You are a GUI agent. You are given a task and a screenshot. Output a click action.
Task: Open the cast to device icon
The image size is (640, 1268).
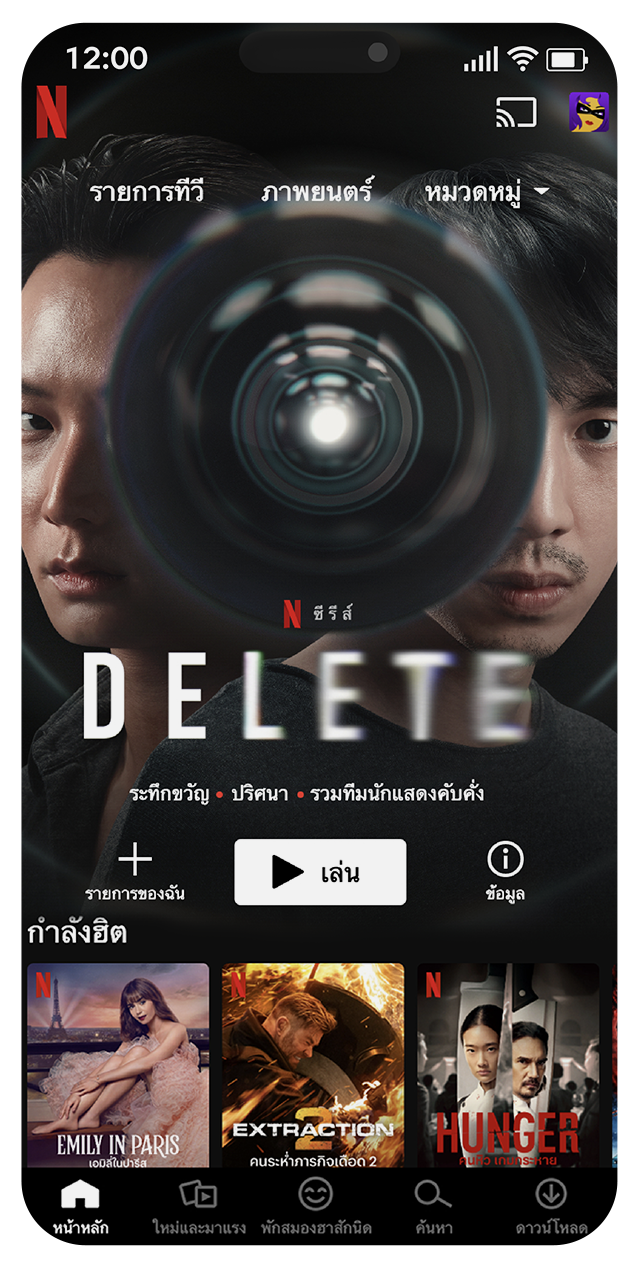516,113
